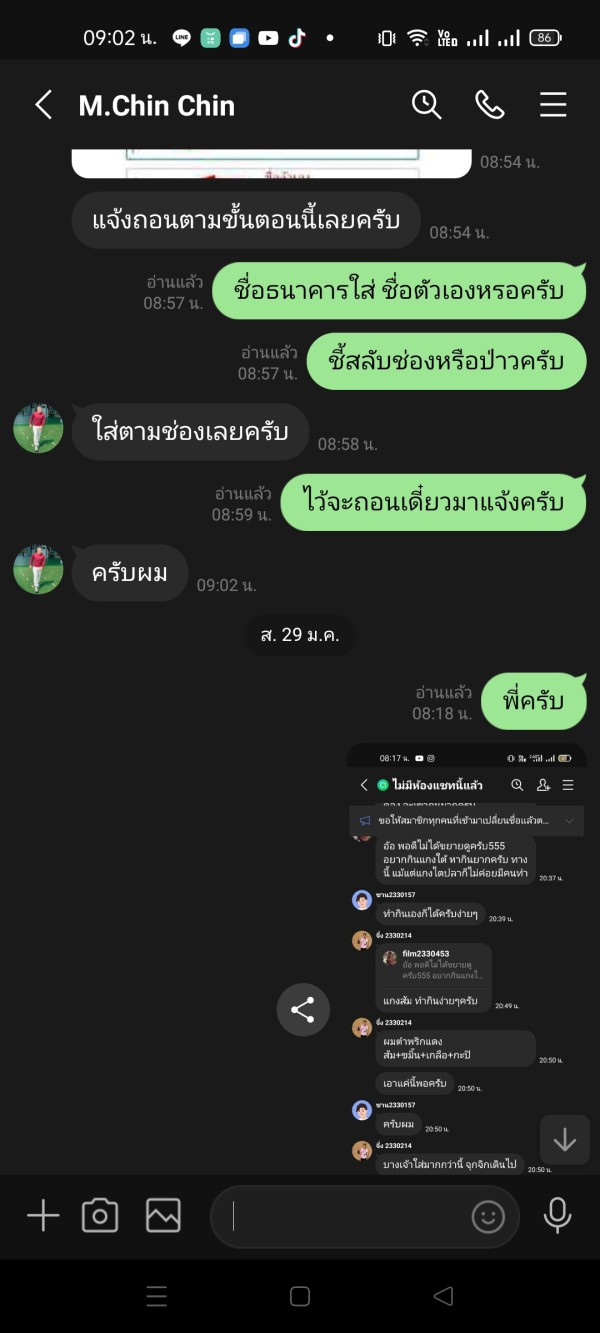Go back from the M.Chin Chin chat
Viewport: 600px width, 1333px height.
[43, 105]
